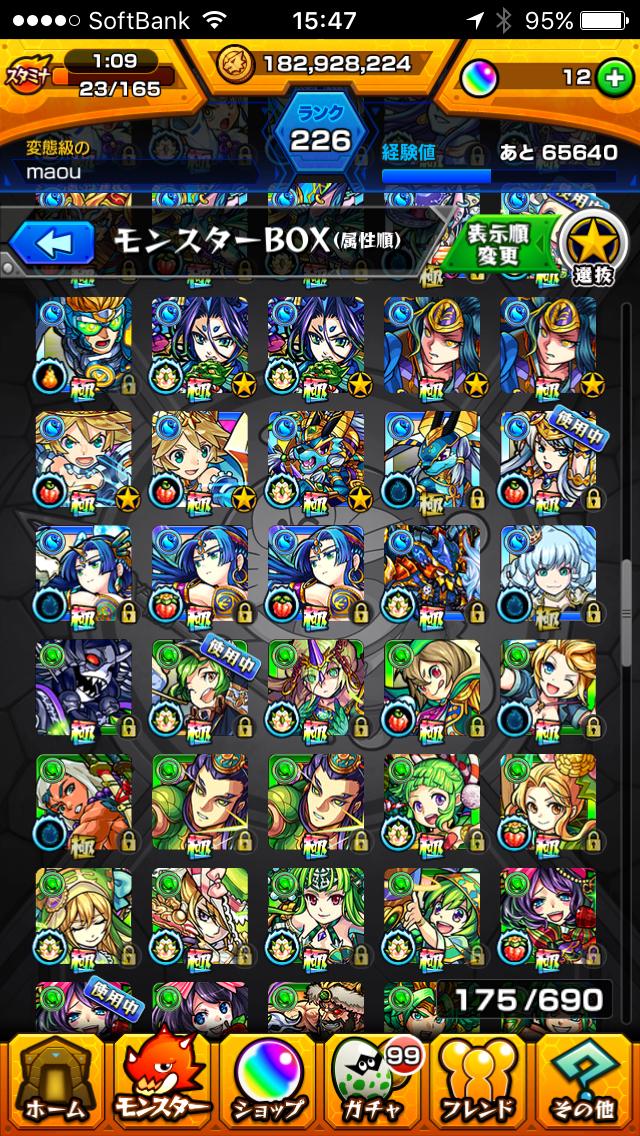640x1136 pixels.
Task: Open the ショップ tab
Action: point(267,1085)
